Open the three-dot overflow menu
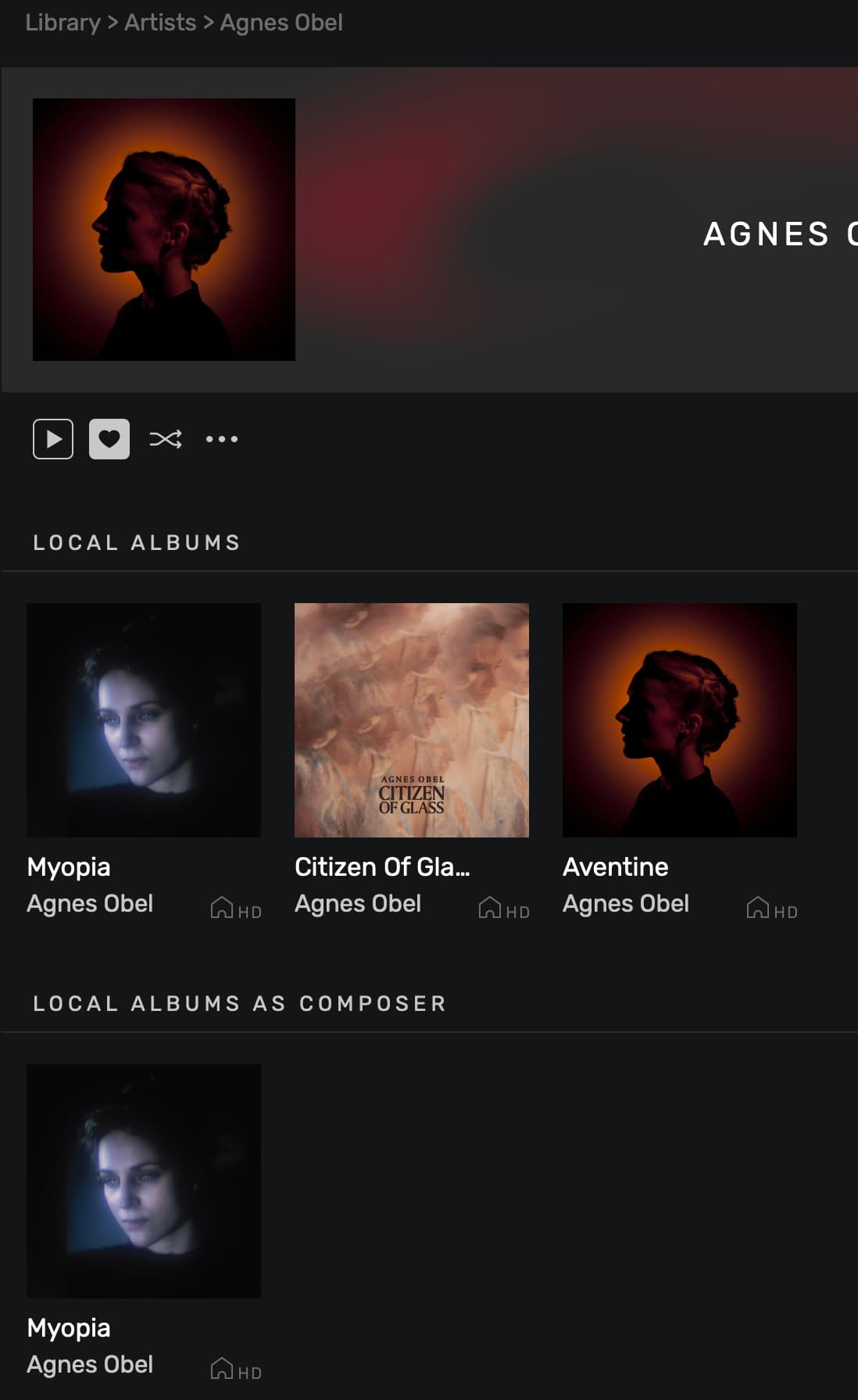 pyautogui.click(x=222, y=439)
